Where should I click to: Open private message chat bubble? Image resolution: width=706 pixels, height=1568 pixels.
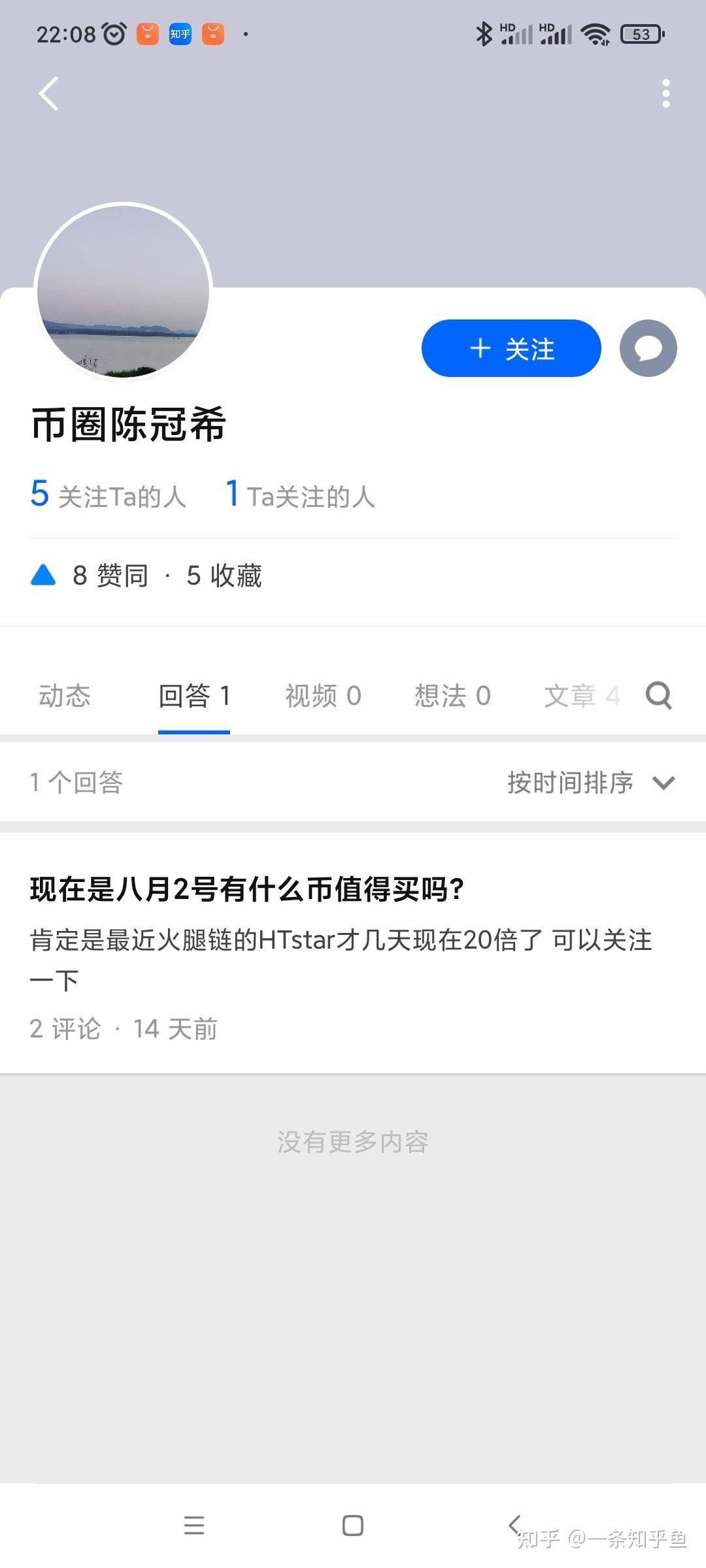[x=647, y=348]
